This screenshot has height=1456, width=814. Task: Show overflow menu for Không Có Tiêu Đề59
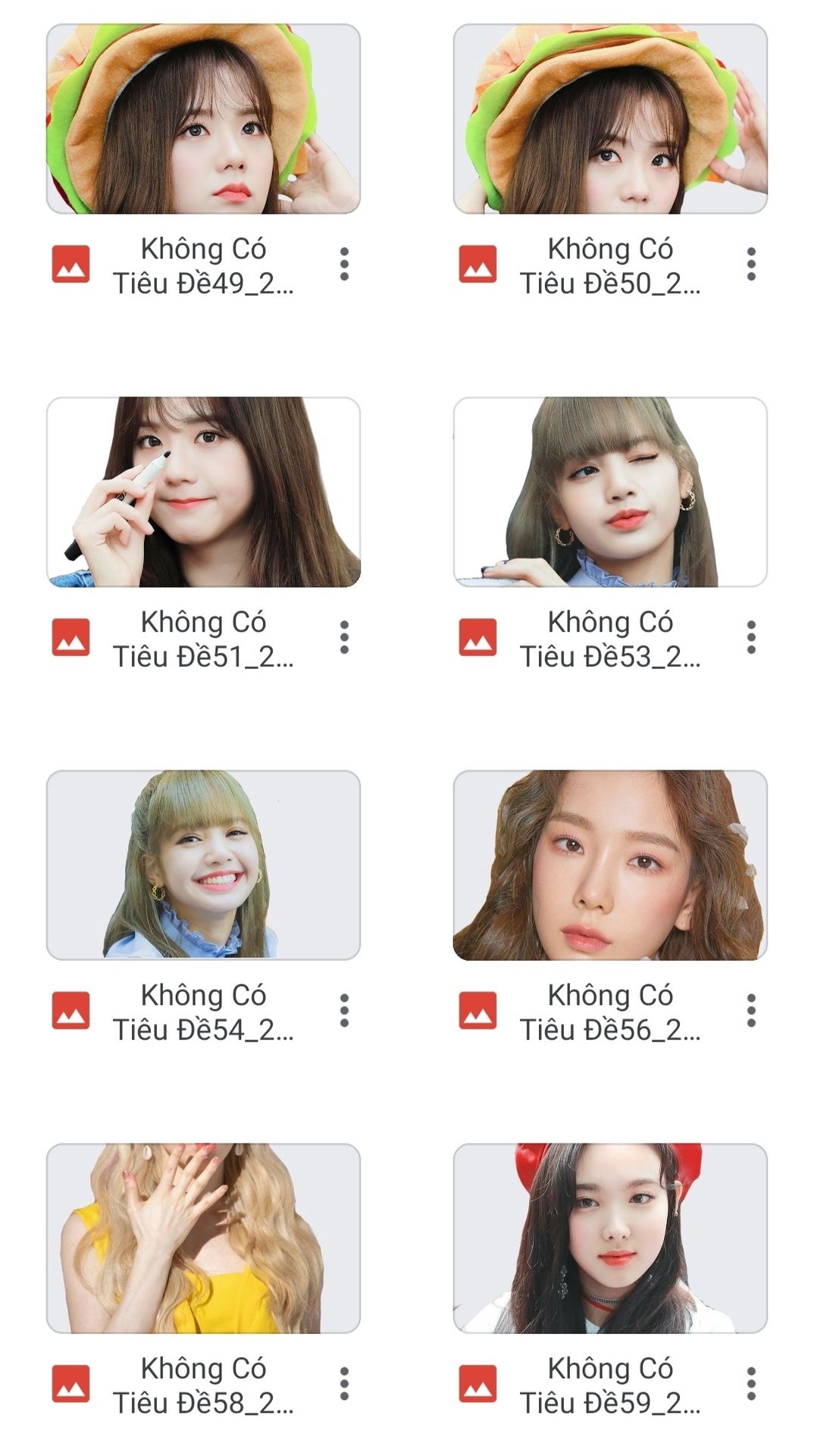pyautogui.click(x=751, y=1383)
